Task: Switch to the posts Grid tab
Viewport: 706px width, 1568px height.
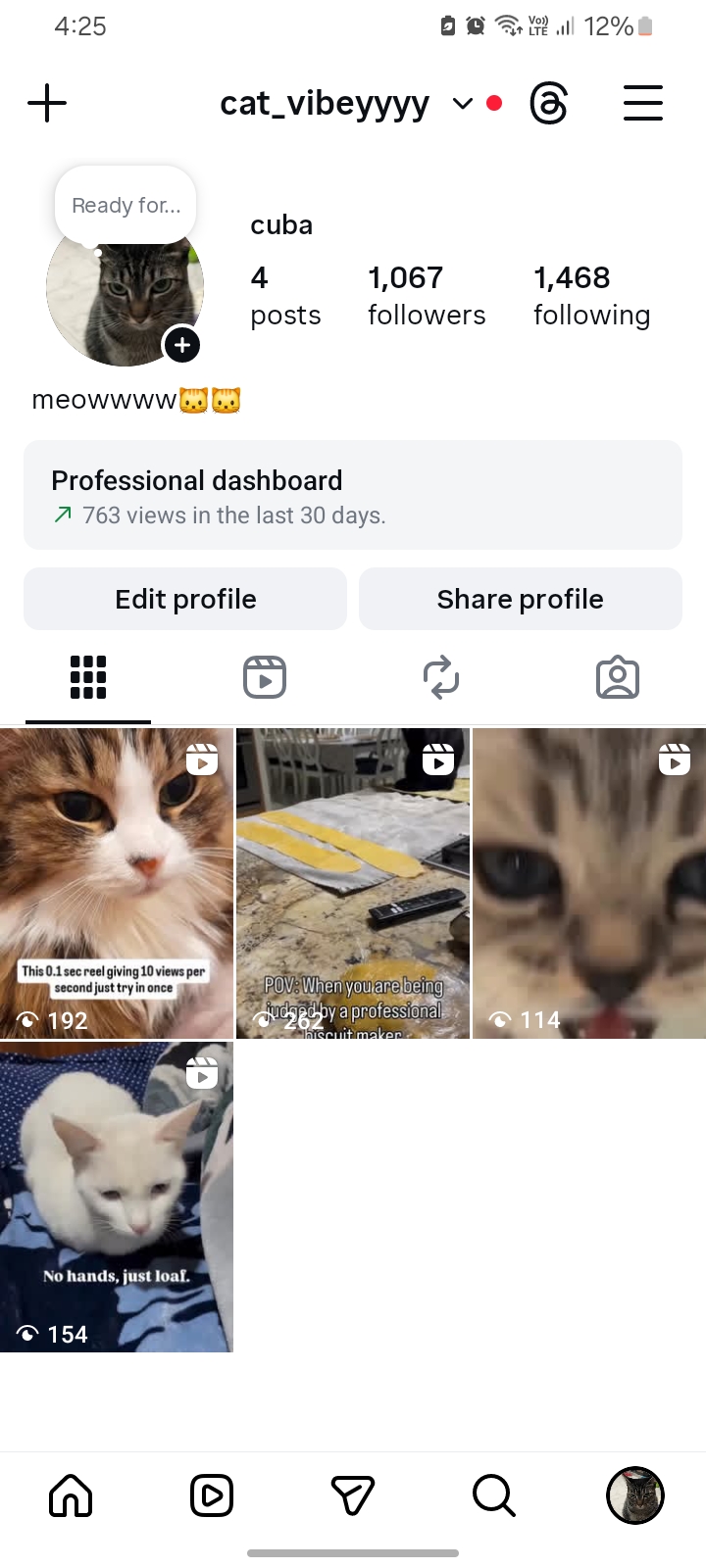Action: [87, 676]
